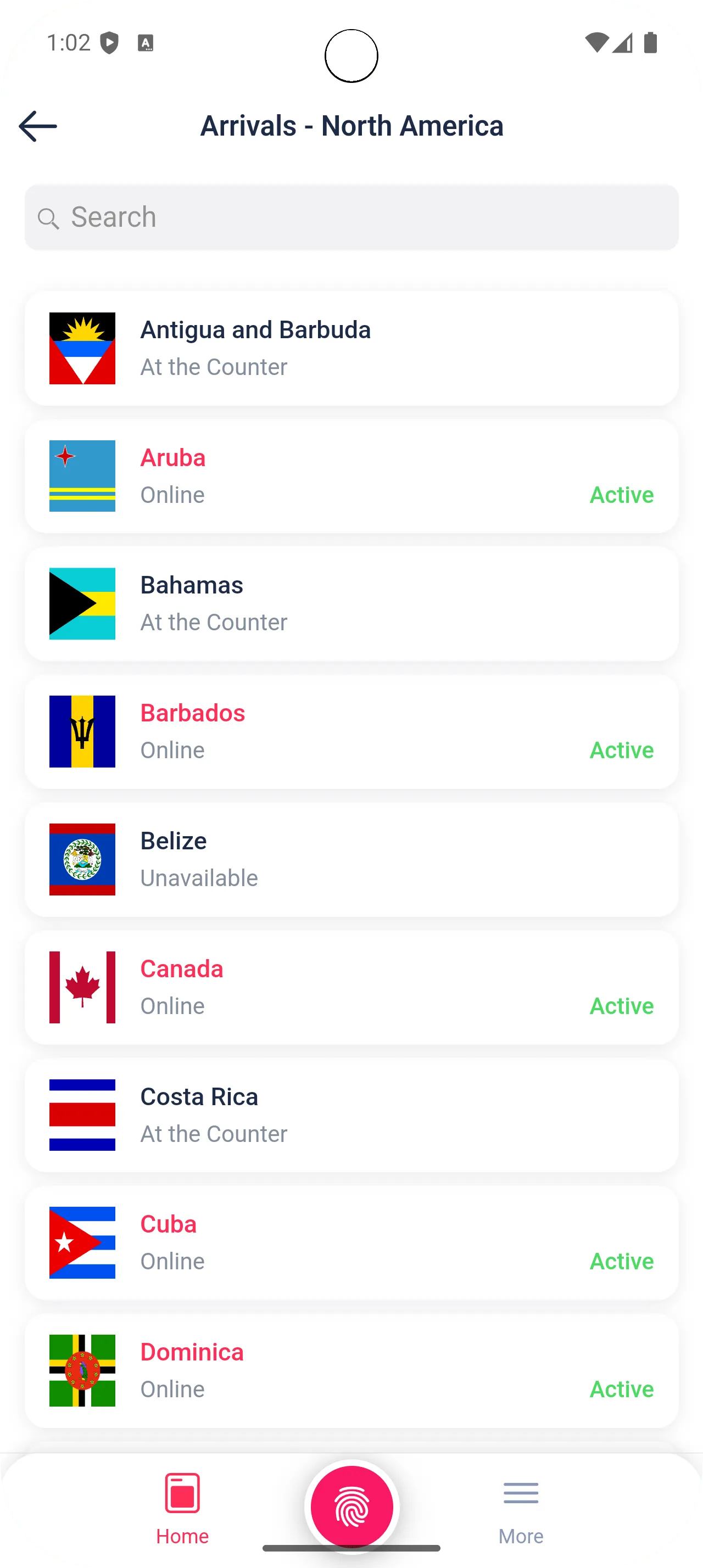The width and height of the screenshot is (703, 1568).
Task: Tap the Cuba flag icon
Action: (82, 1242)
